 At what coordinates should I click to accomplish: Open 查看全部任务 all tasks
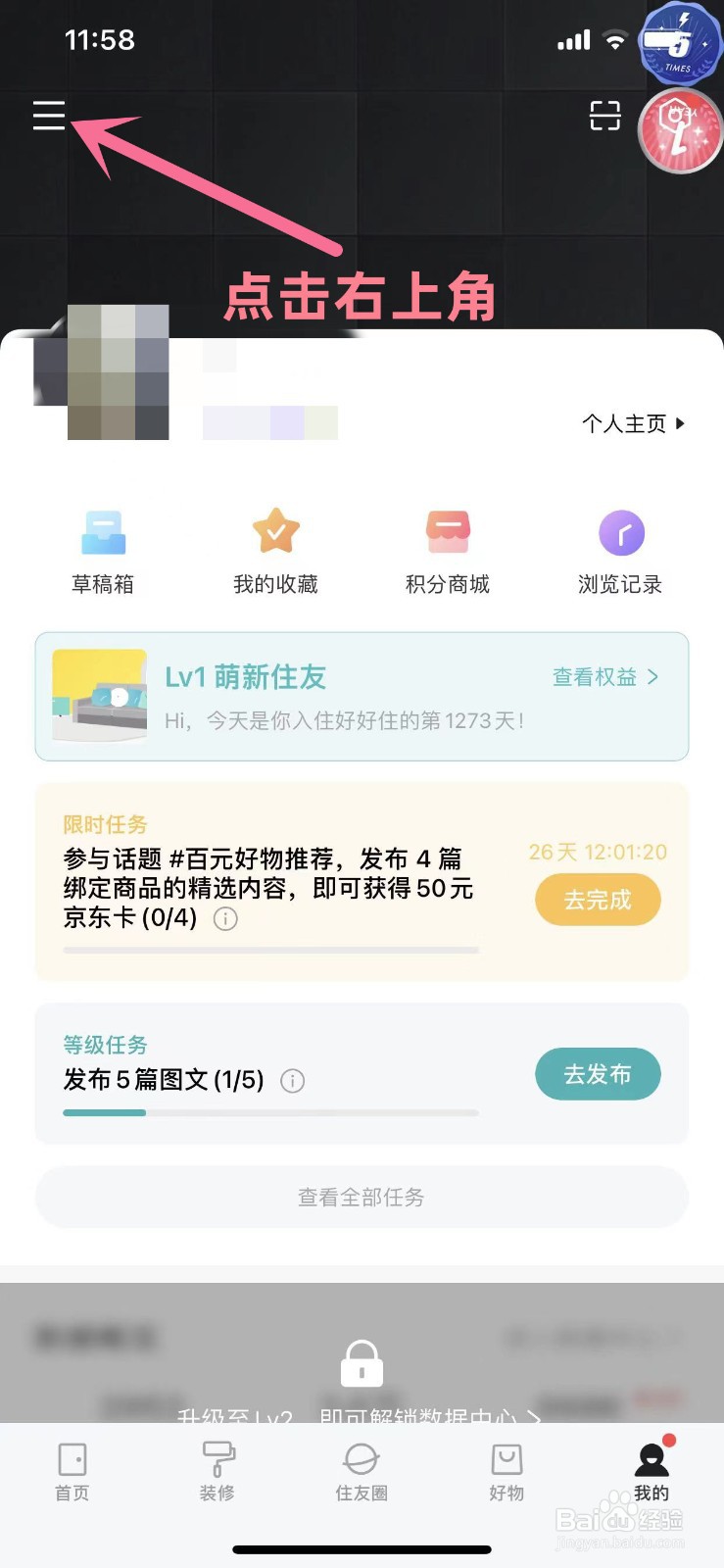tap(362, 1197)
